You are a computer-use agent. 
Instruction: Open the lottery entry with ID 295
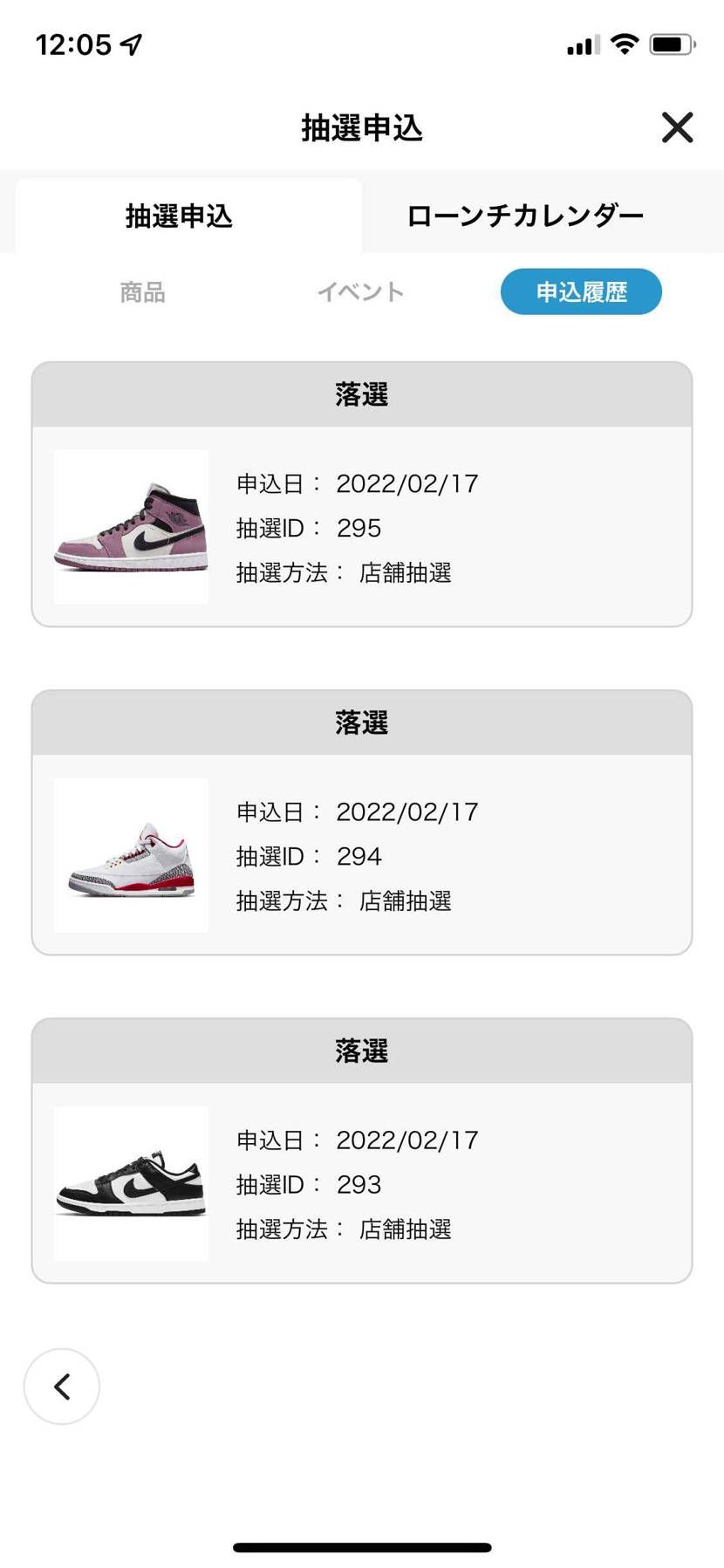tap(362, 494)
